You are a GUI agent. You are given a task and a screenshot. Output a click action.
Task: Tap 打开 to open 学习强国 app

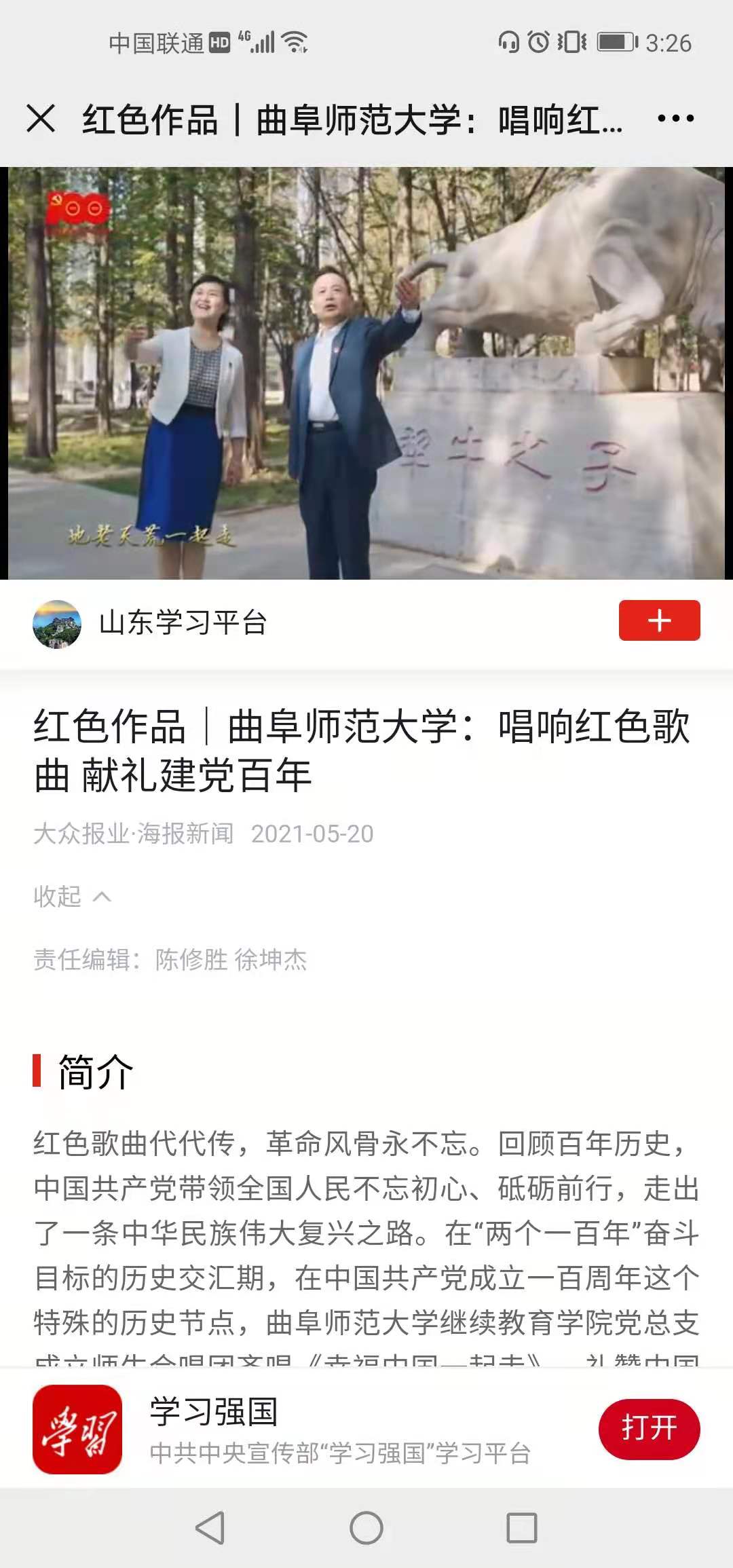pyautogui.click(x=649, y=1429)
